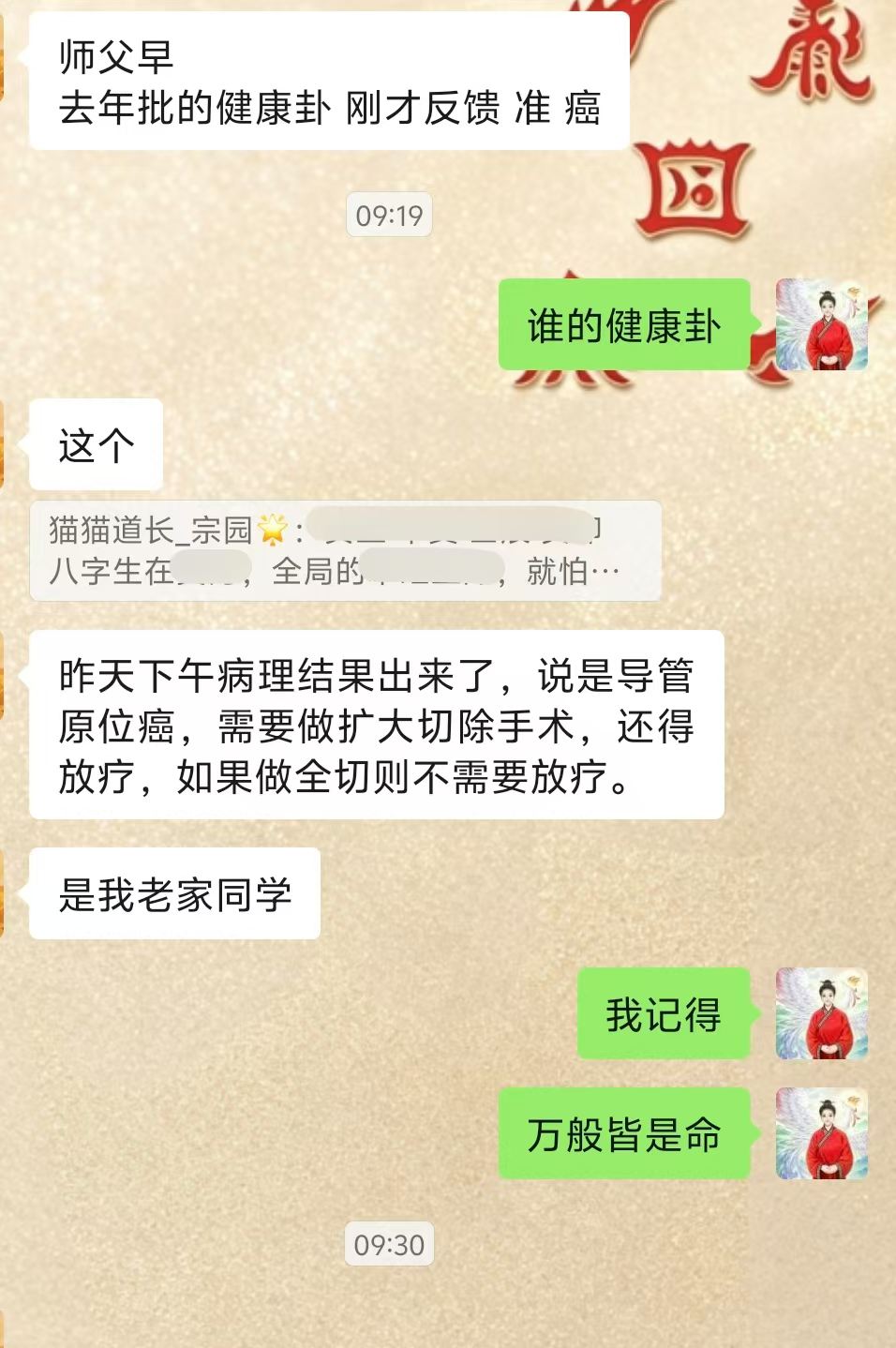Tap the avatar beside 我记得
The image size is (896, 1348).
click(822, 1013)
